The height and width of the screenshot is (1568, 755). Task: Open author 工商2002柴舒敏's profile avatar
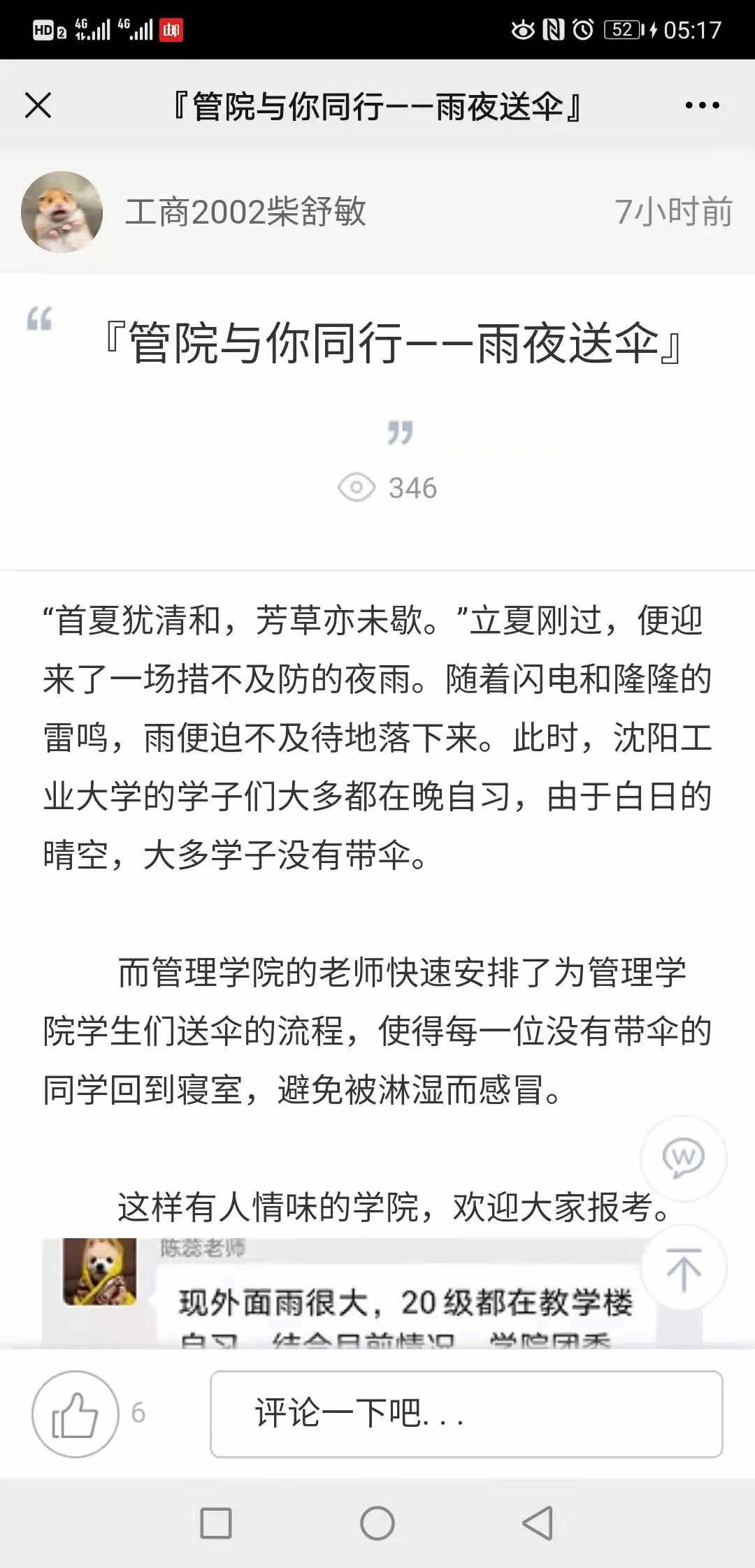pyautogui.click(x=62, y=212)
